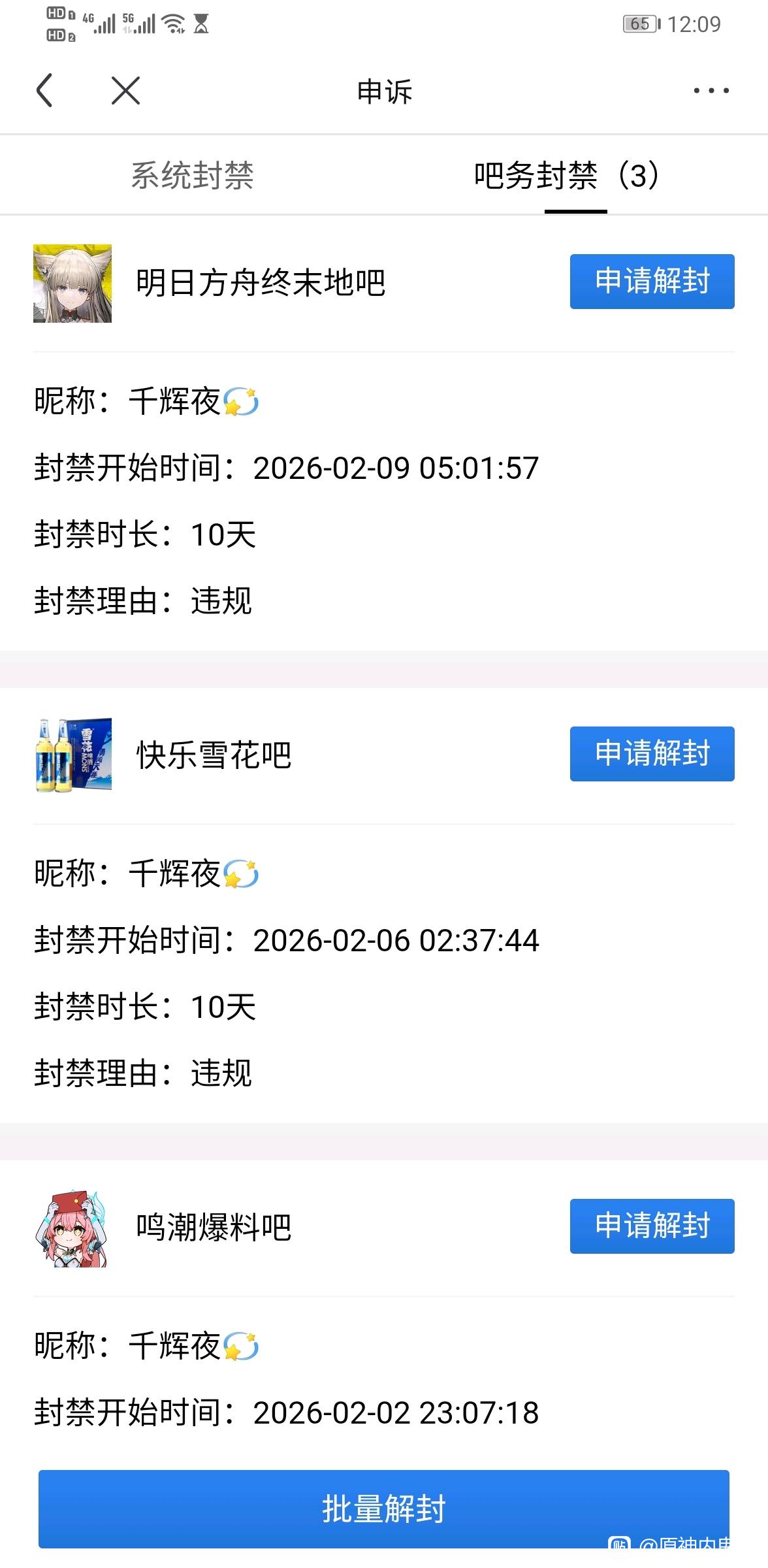Open the three-dot overflow menu
The image size is (768, 1568).
point(711,90)
